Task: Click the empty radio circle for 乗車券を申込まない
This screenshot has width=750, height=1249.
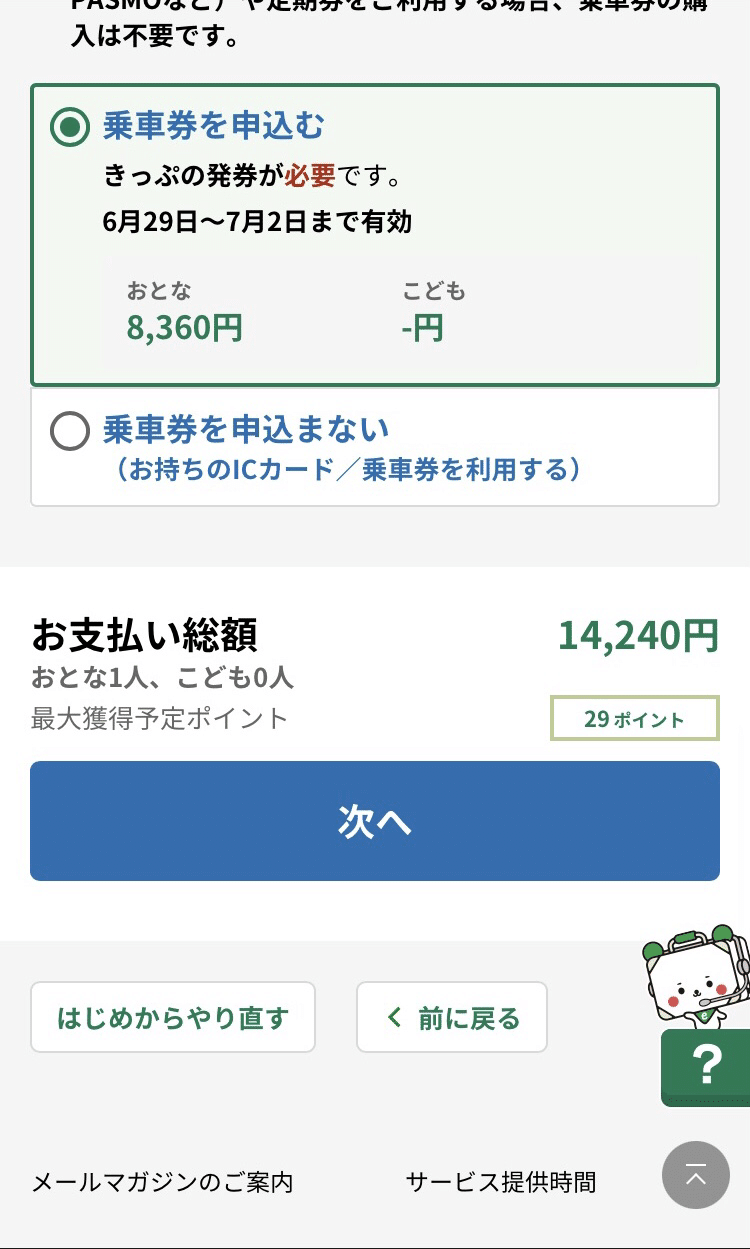Action: tap(70, 431)
